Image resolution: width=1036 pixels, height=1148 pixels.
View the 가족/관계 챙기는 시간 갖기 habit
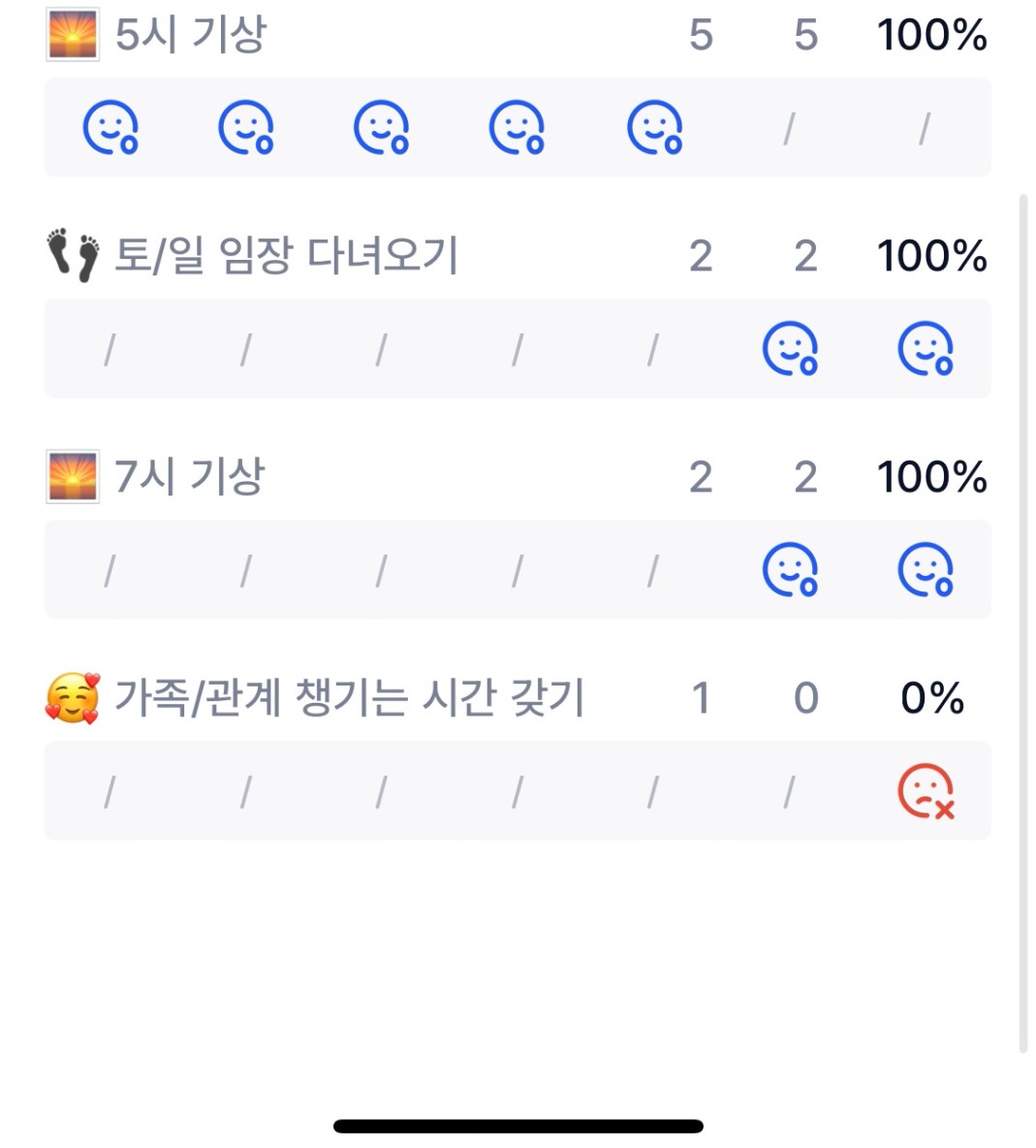(x=349, y=699)
